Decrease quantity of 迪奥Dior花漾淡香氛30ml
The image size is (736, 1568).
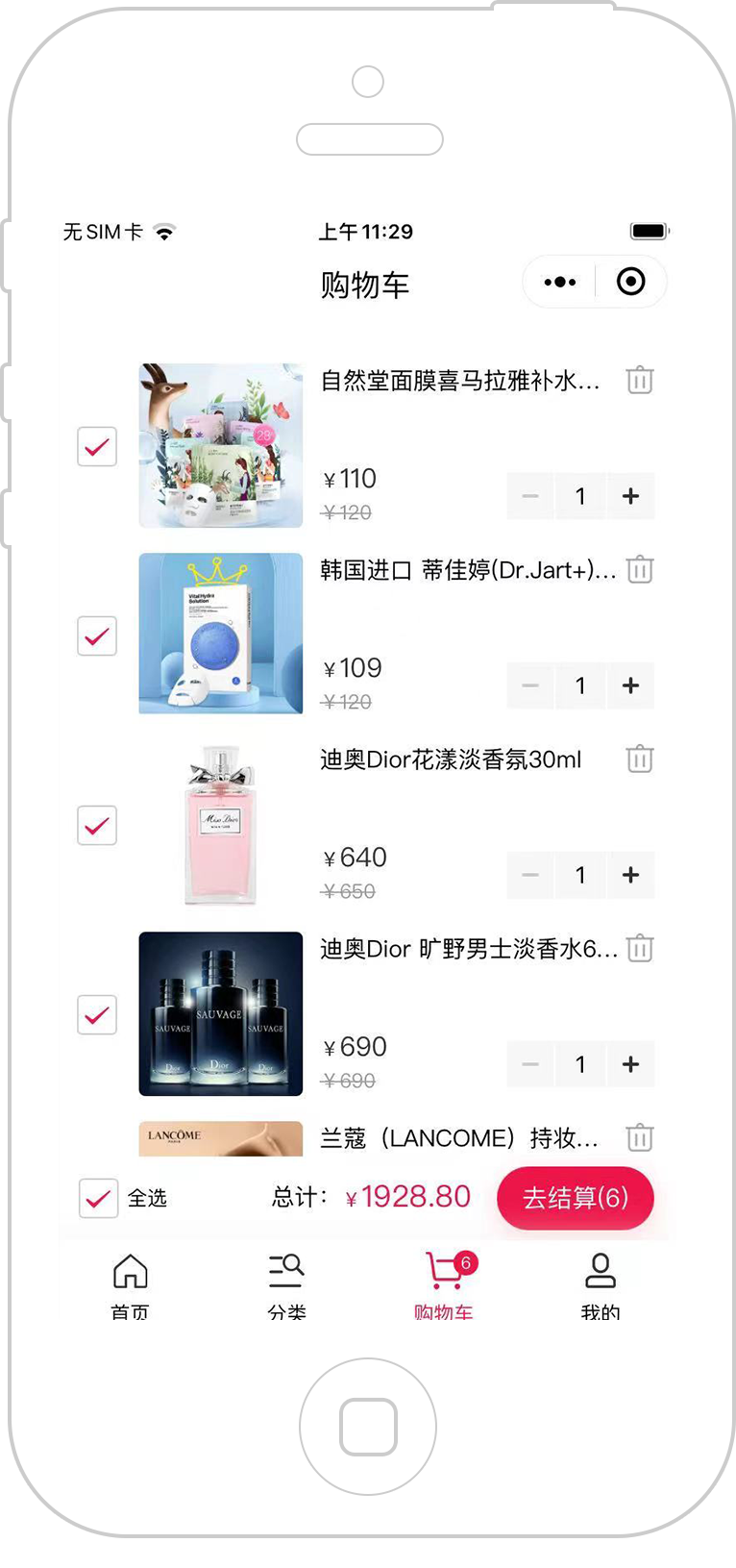point(530,875)
